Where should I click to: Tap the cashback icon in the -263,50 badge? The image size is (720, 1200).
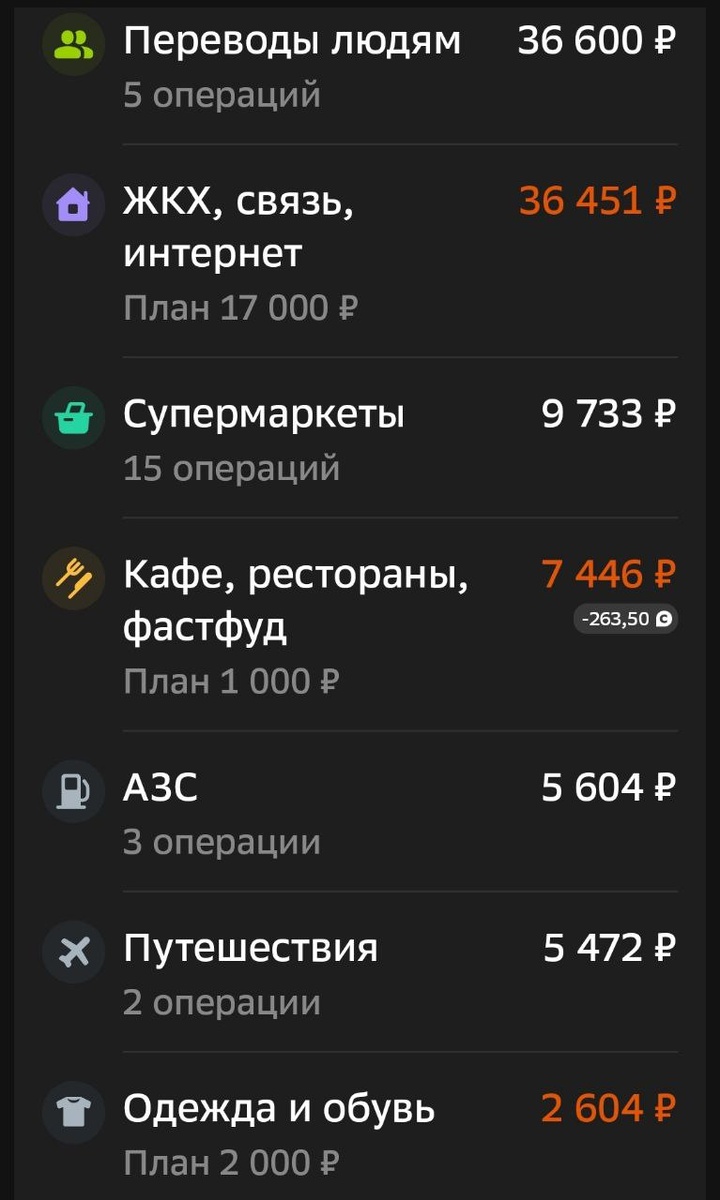pyautogui.click(x=664, y=619)
